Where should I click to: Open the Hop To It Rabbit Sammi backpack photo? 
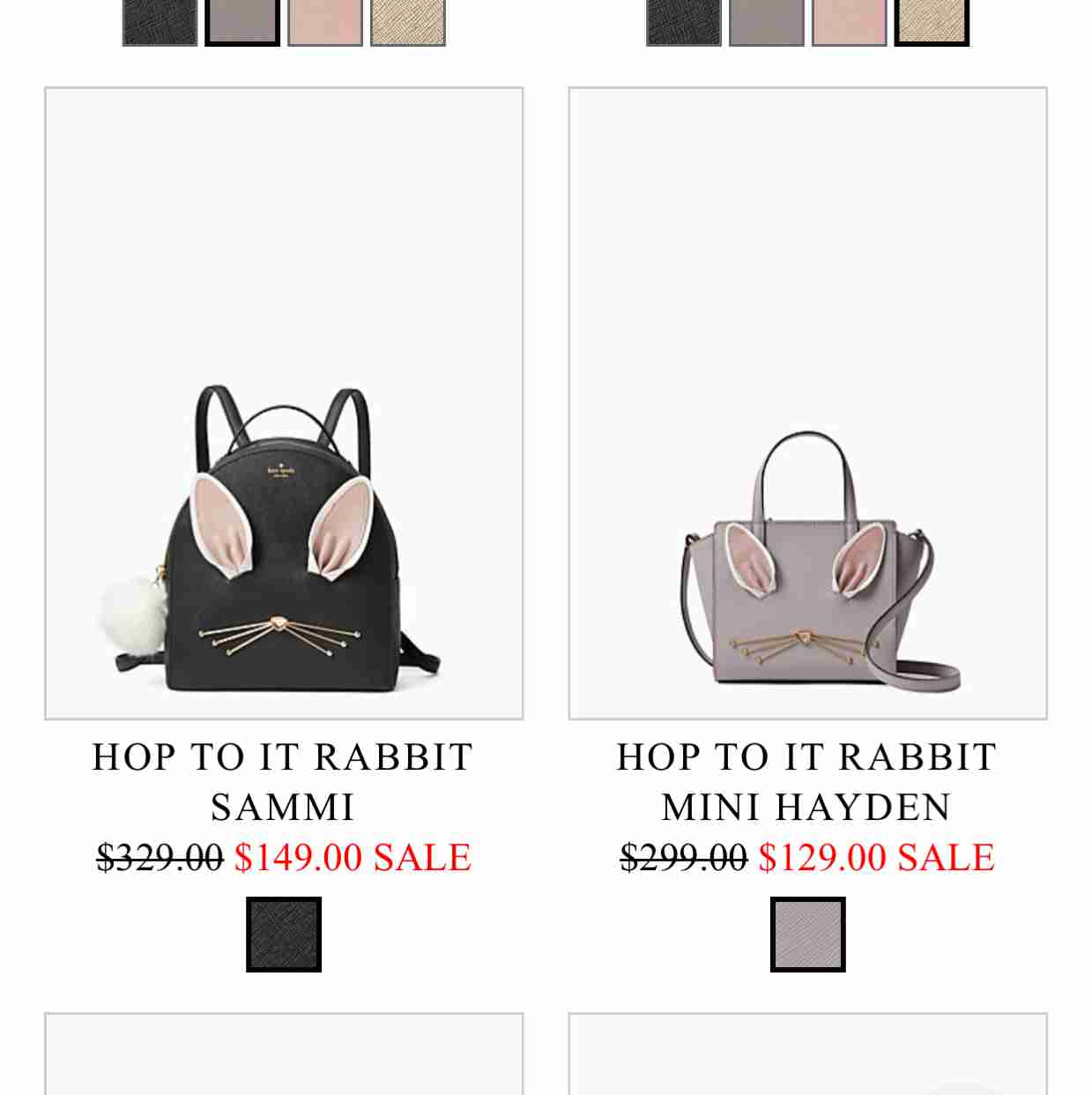coord(284,403)
